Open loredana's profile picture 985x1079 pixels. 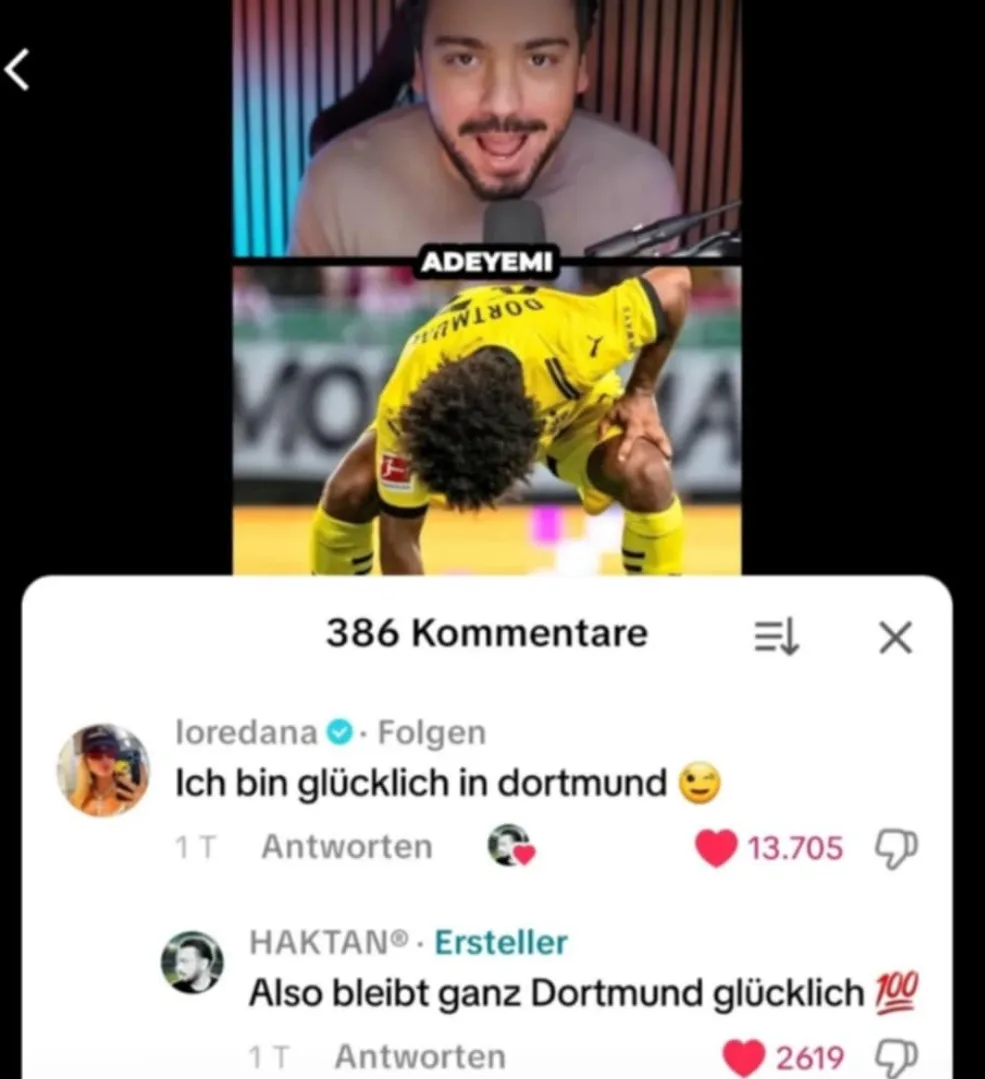pyautogui.click(x=103, y=770)
